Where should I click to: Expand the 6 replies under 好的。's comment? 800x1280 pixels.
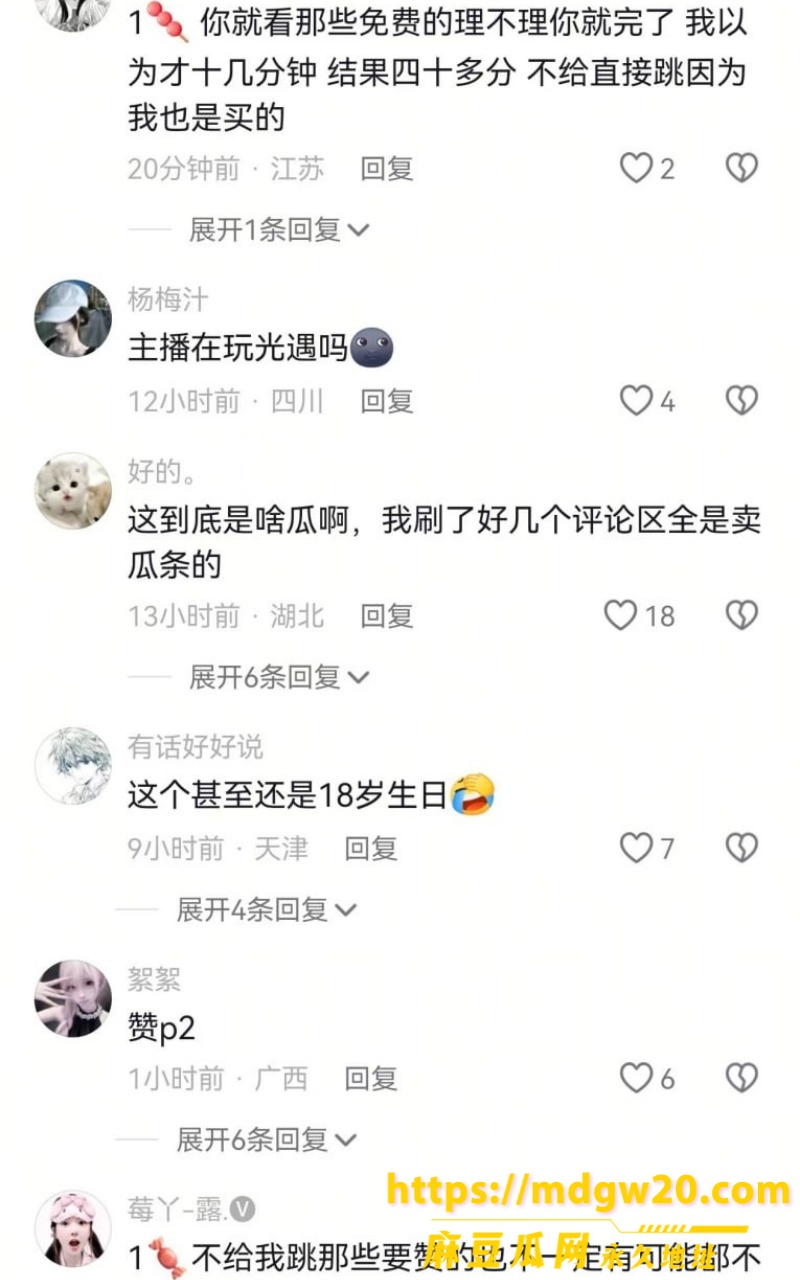point(279,677)
